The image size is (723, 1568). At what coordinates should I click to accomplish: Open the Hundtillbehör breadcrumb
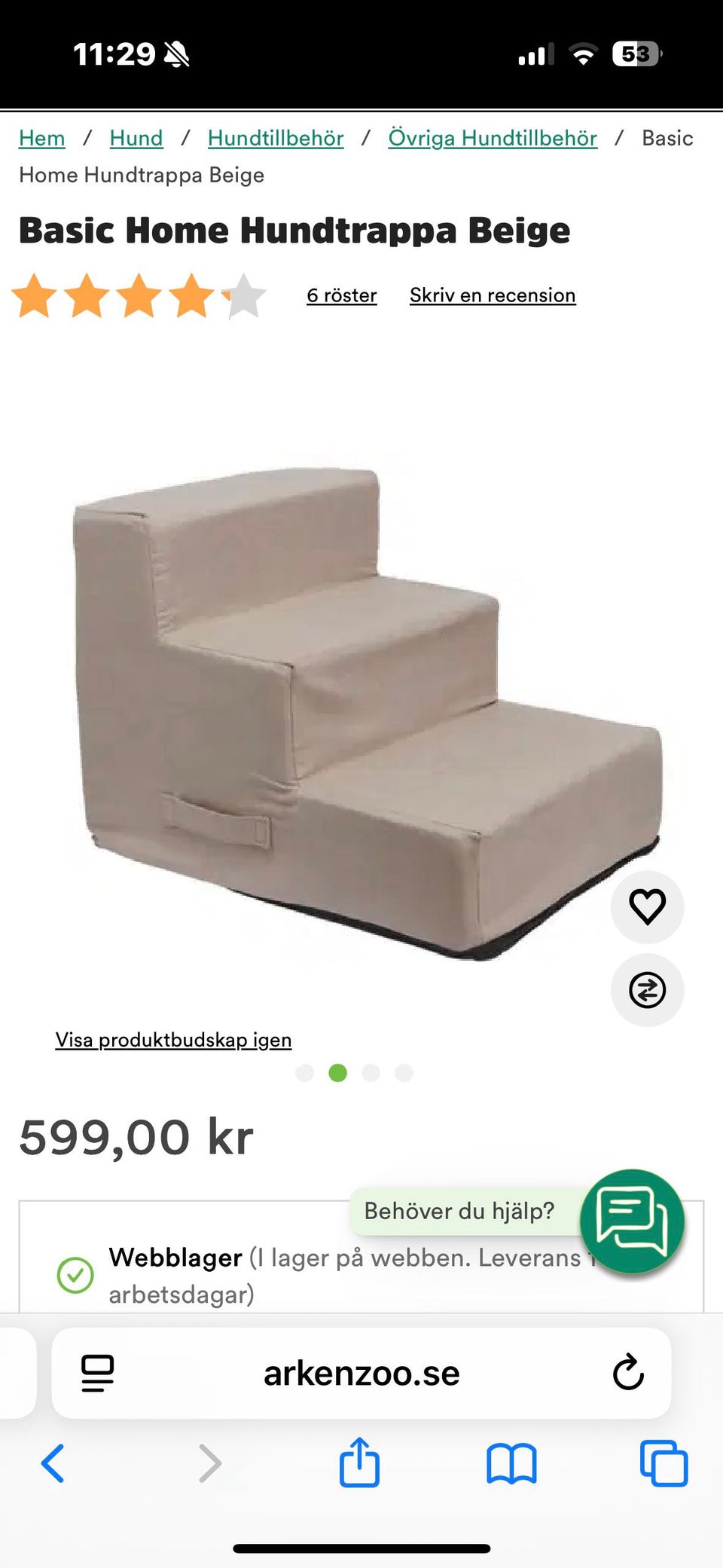click(276, 138)
